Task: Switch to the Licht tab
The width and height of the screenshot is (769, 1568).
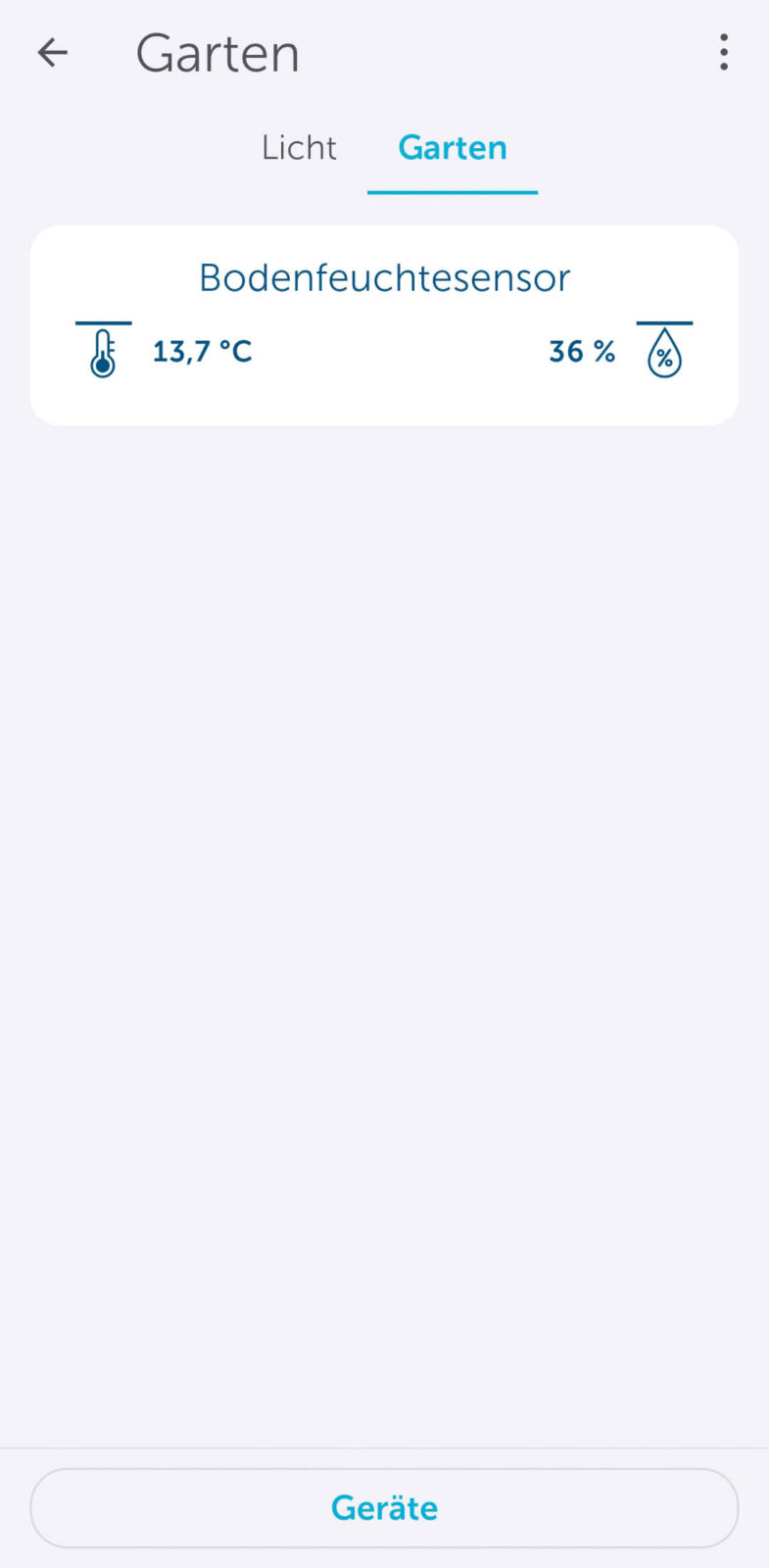Action: [299, 148]
